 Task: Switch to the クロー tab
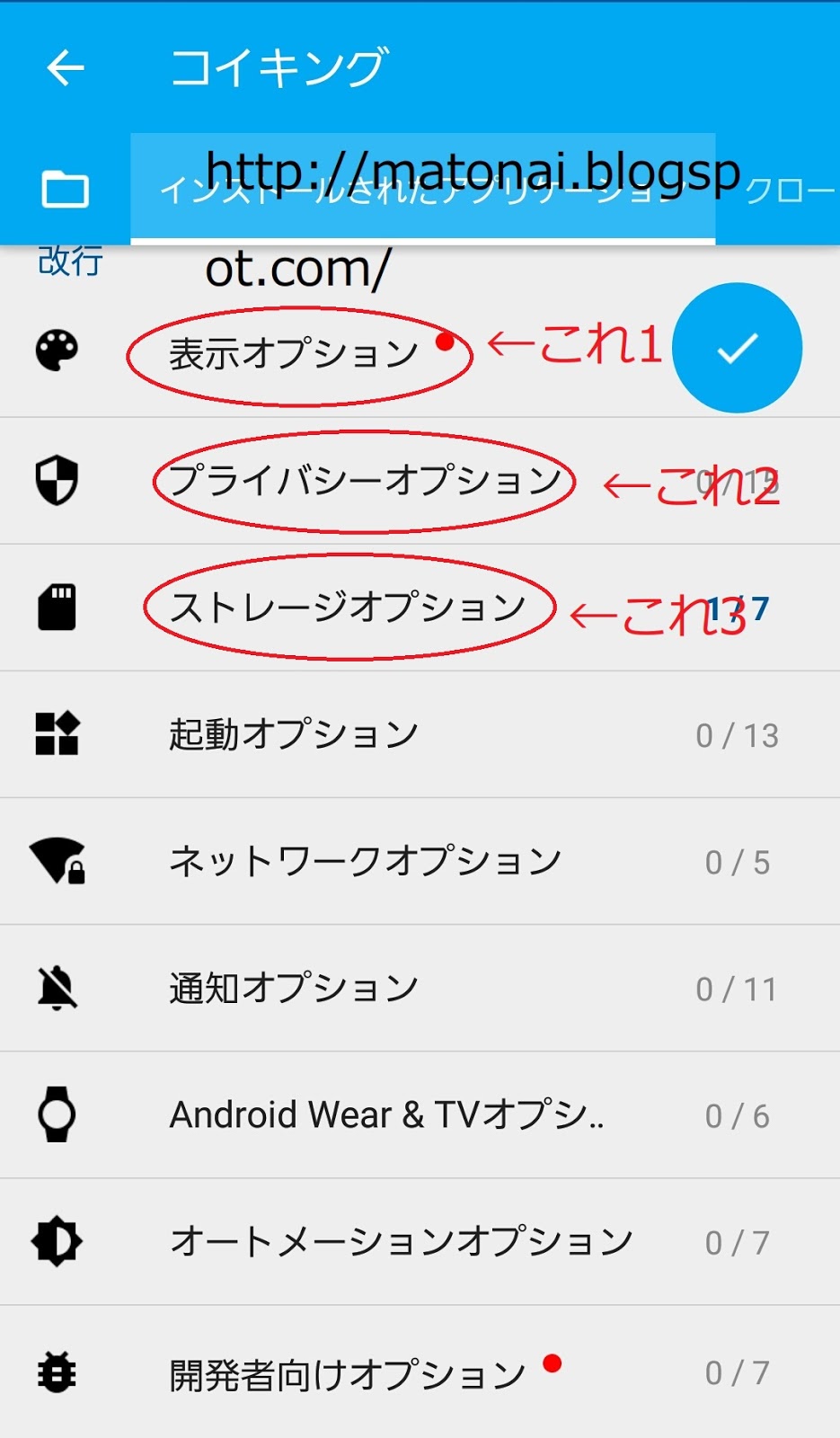789,191
